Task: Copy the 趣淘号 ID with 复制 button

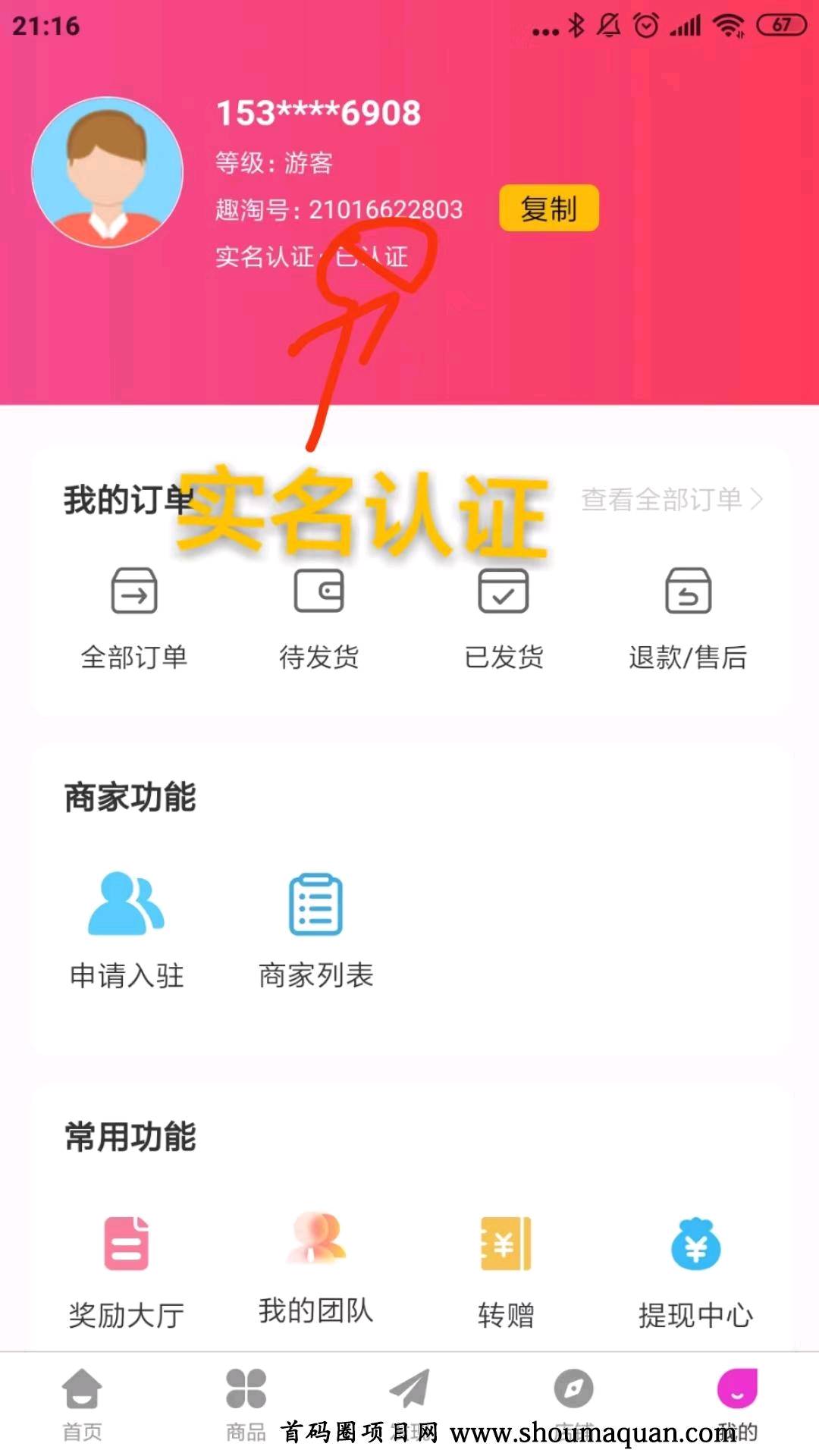Action: (548, 209)
